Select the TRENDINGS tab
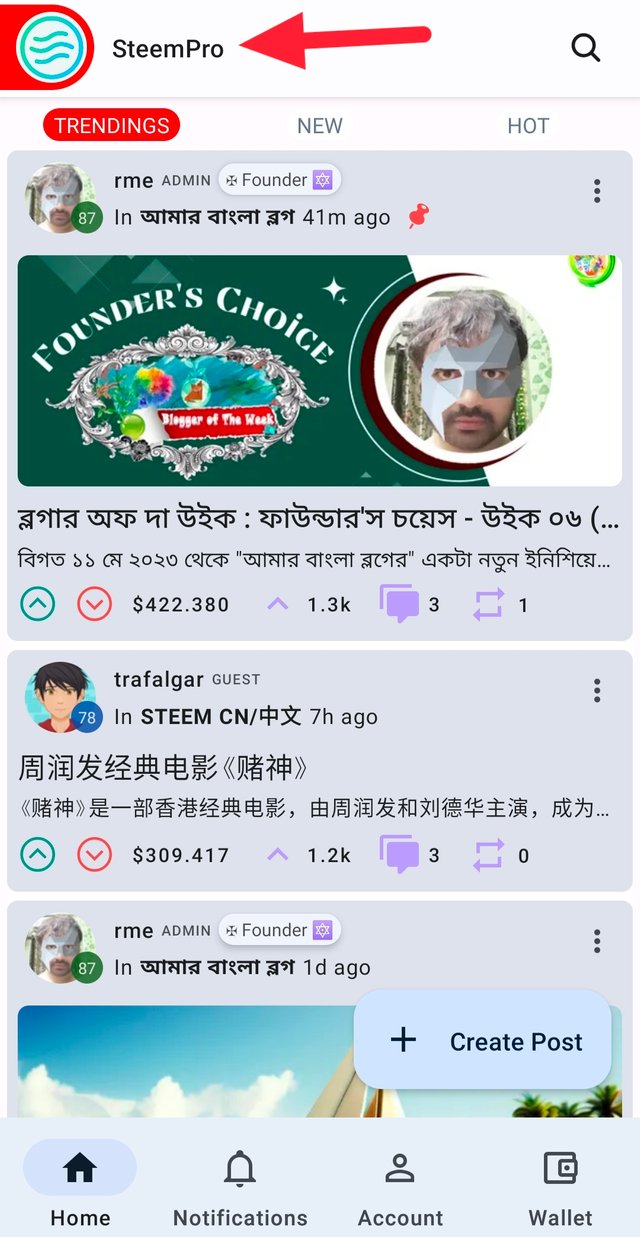 coord(112,126)
